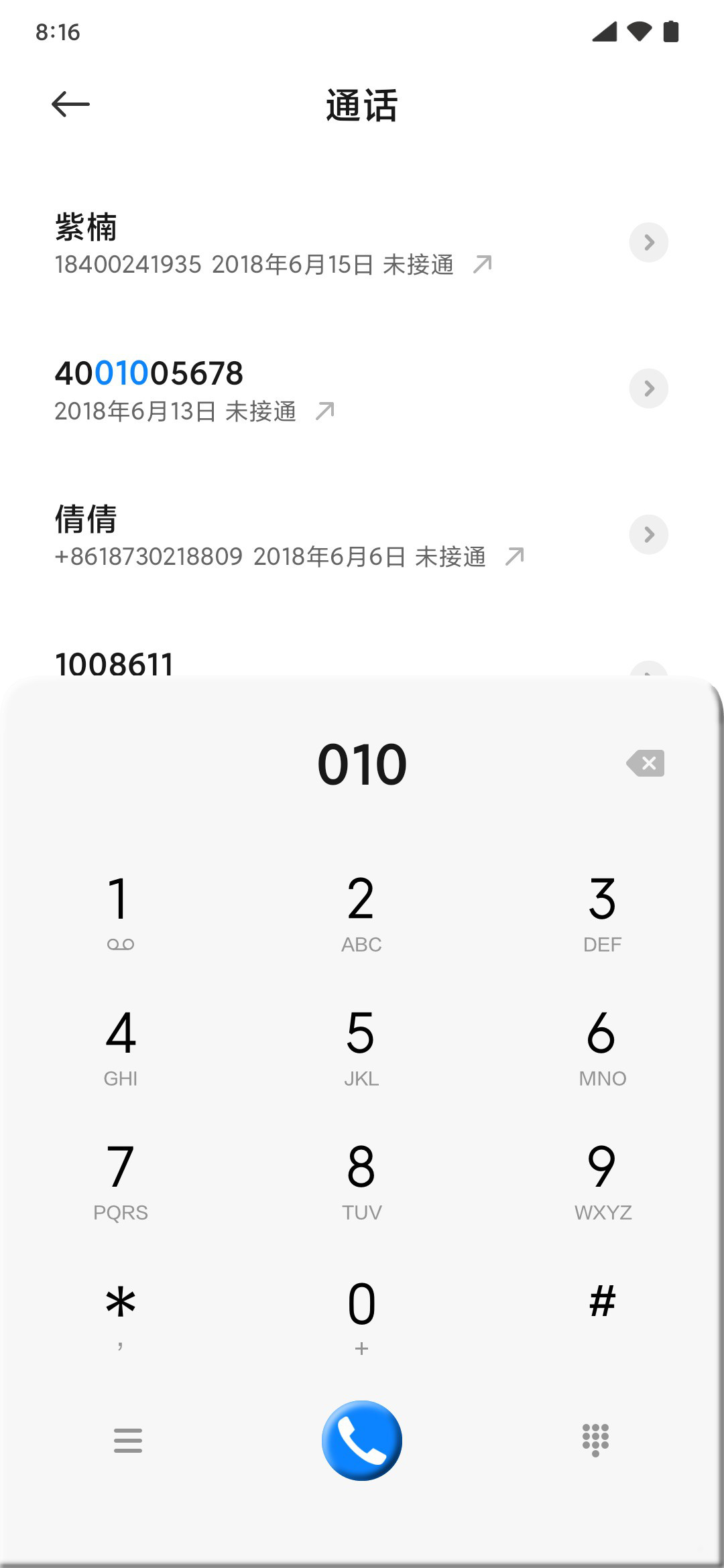Tap keypad key 3 DEF
Viewport: 724px width, 1568px height.
pos(603,911)
